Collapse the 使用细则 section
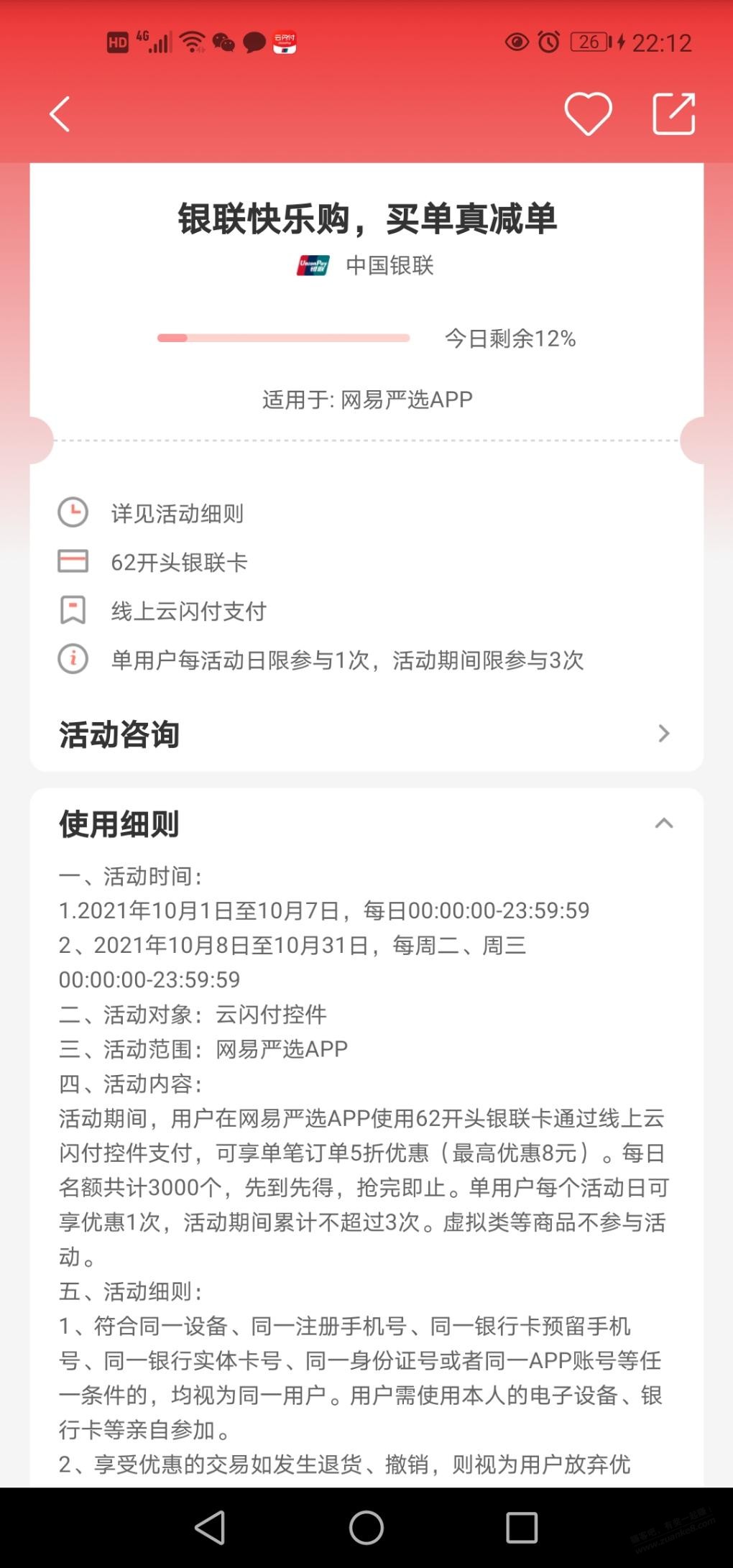Viewport: 733px width, 1568px height. 663,824
